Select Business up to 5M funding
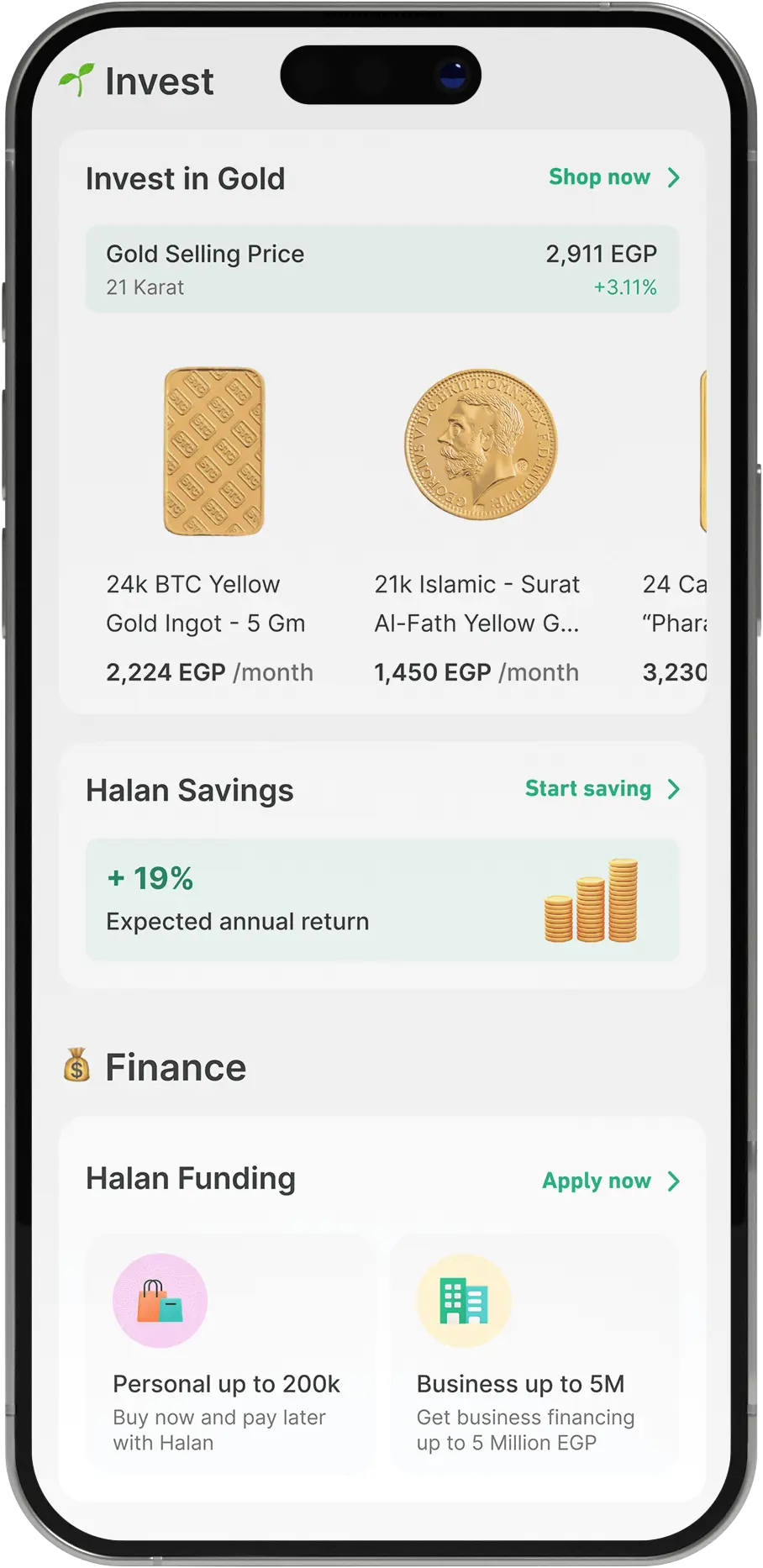This screenshot has height=1568, width=763. click(533, 1353)
